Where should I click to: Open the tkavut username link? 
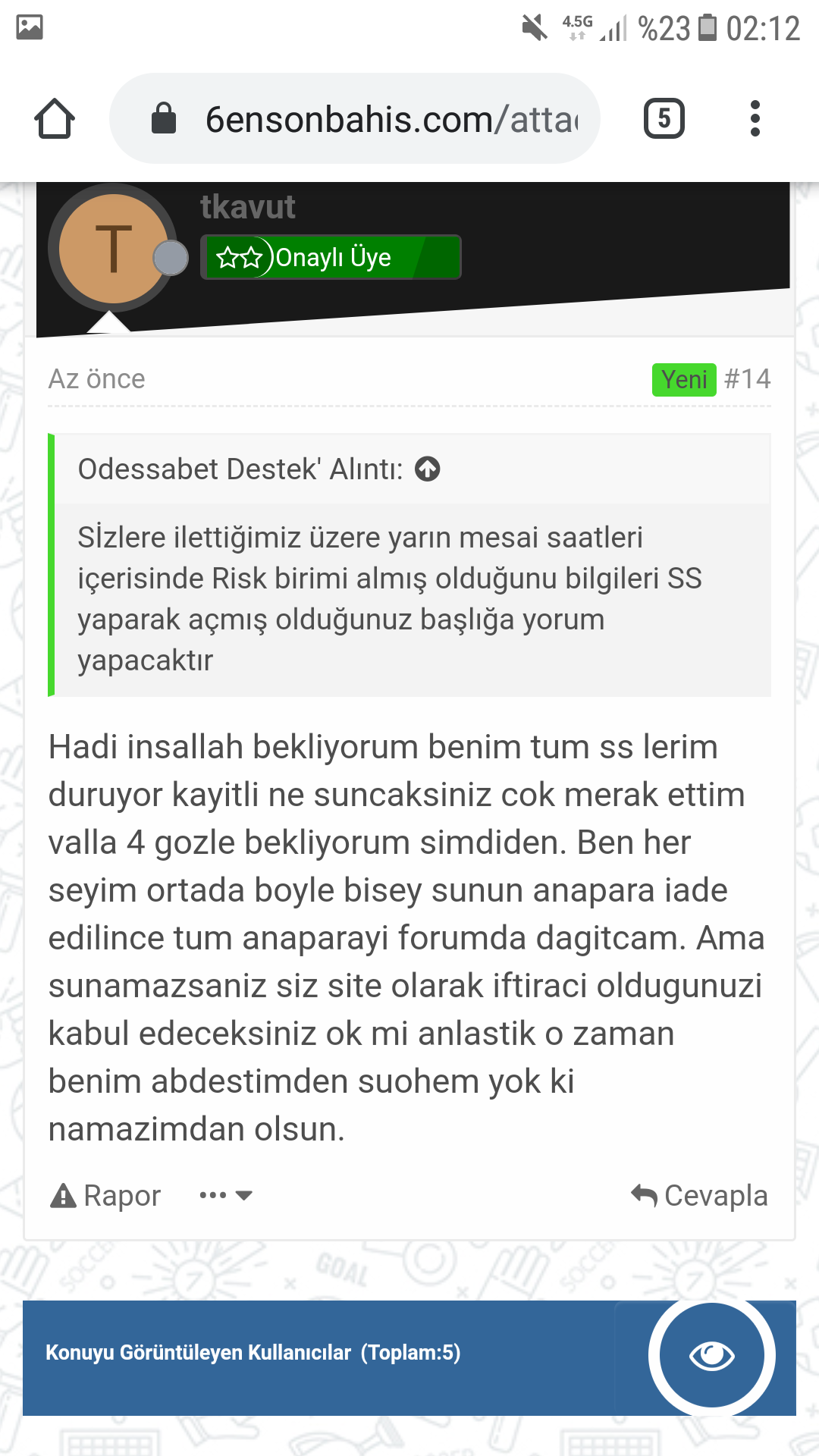(247, 207)
